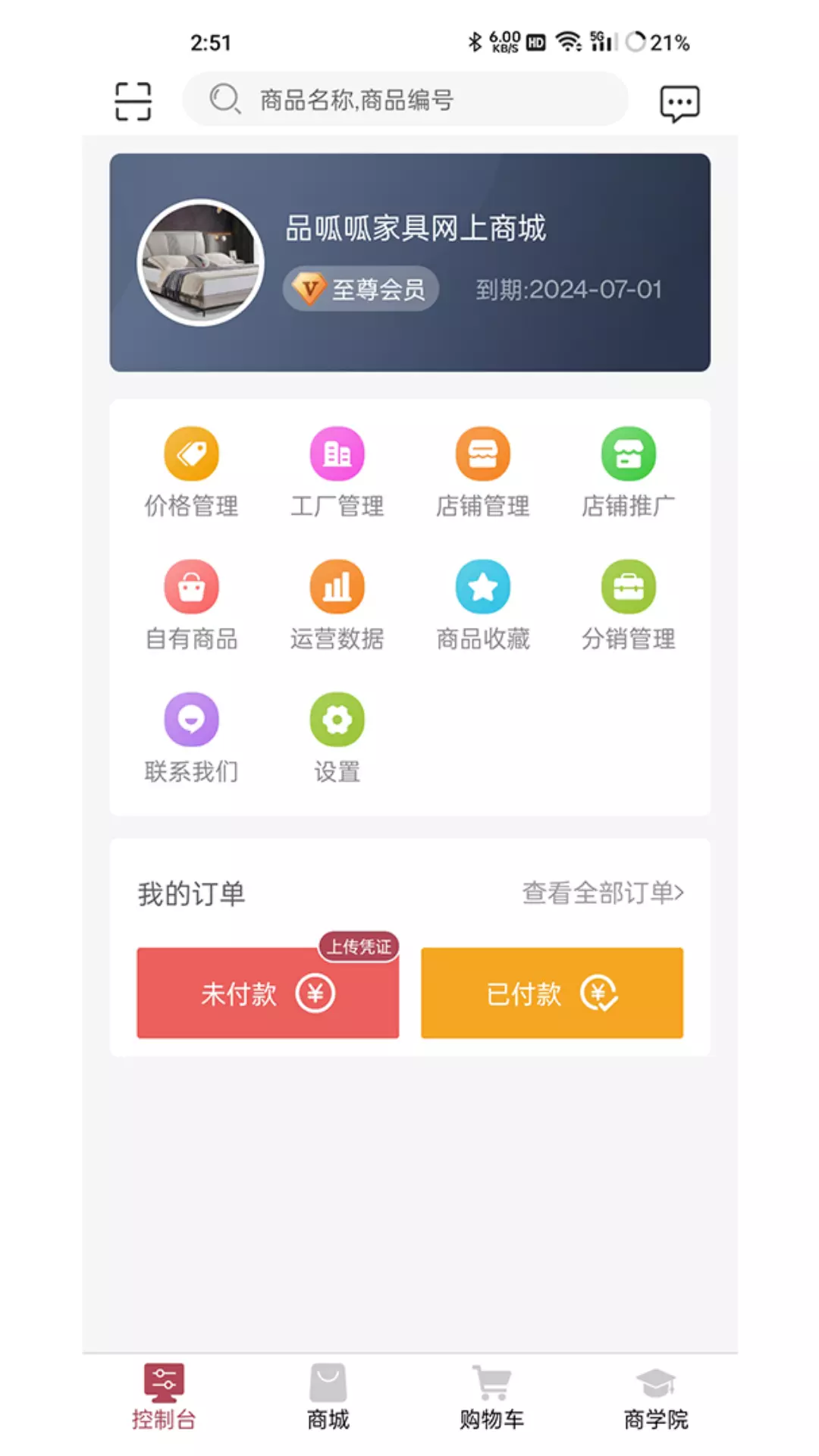Viewport: 819px width, 1456px height.
Task: Tap the 至尊会员 membership badge
Action: 361,289
